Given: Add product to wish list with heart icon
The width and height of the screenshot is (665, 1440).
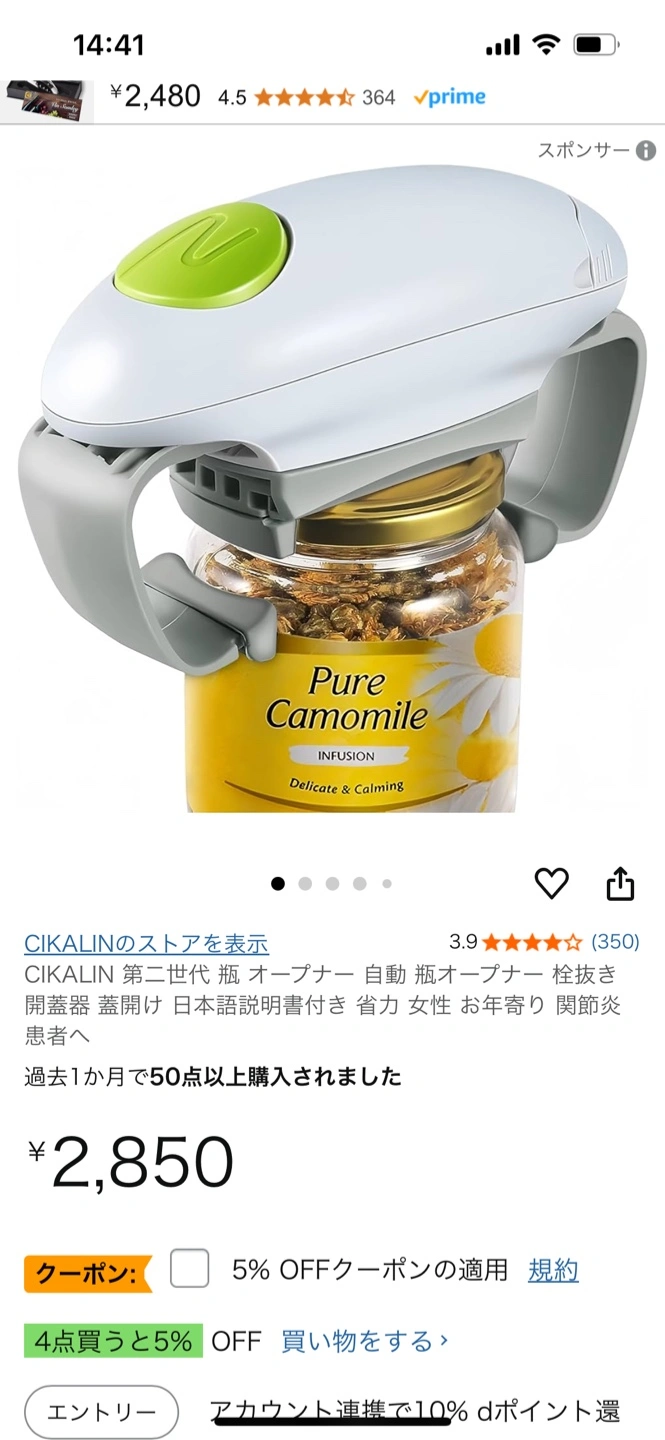Looking at the screenshot, I should tap(551, 883).
